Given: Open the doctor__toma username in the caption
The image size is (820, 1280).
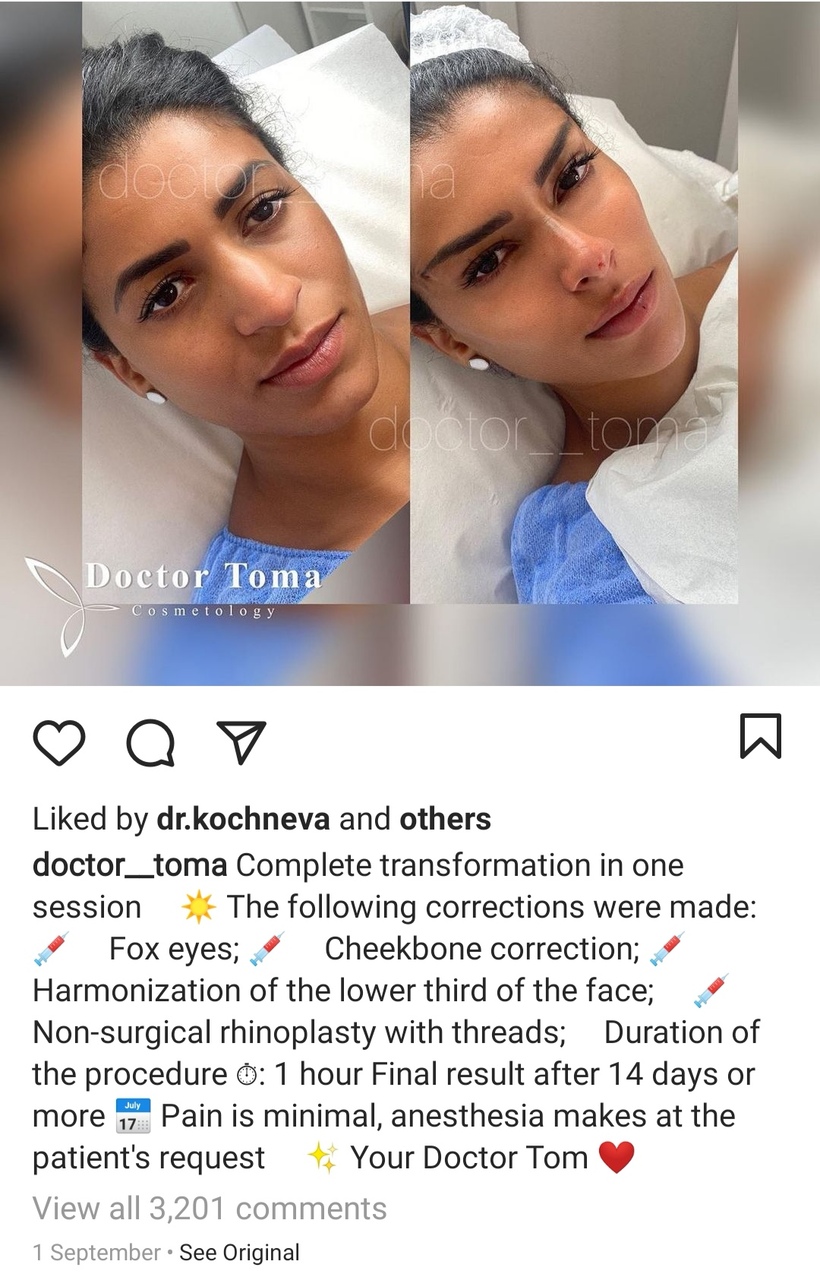Looking at the screenshot, I should coord(130,864).
